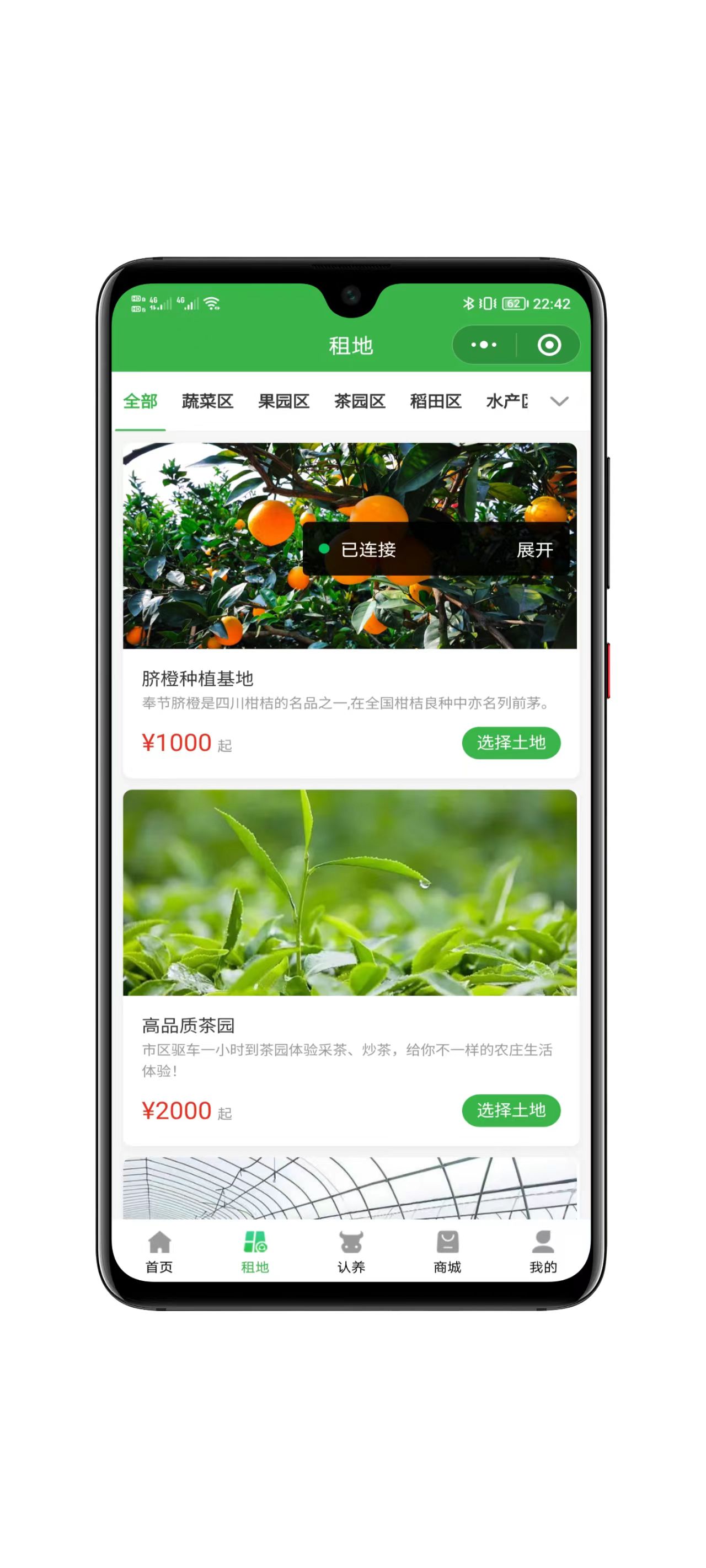Open the 茶园区 tab
This screenshot has width=706, height=1568.
(360, 401)
